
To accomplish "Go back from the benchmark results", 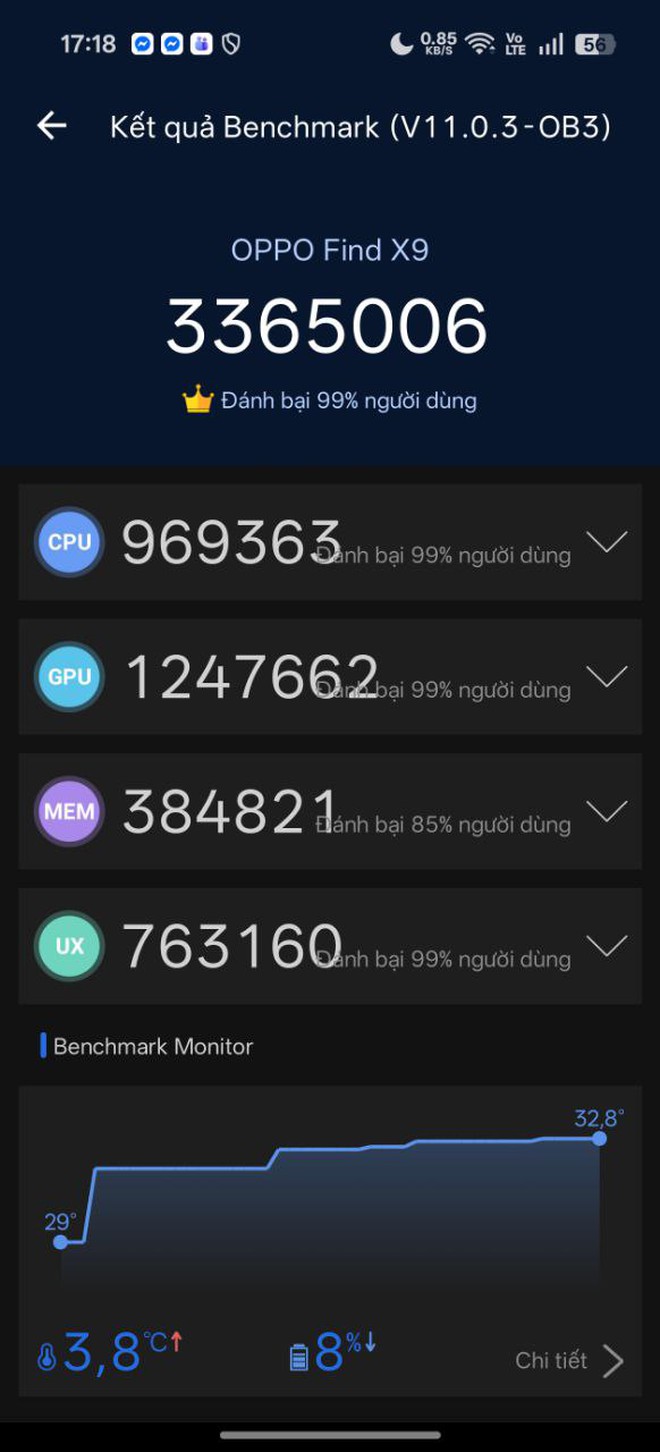I will [x=51, y=126].
